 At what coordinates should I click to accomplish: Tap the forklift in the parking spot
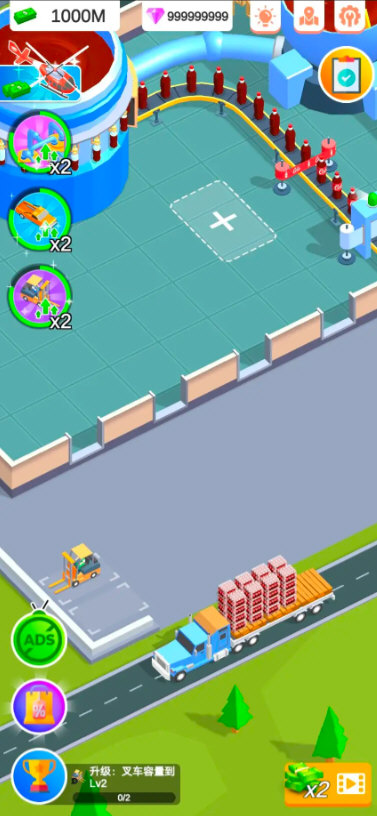(x=76, y=569)
